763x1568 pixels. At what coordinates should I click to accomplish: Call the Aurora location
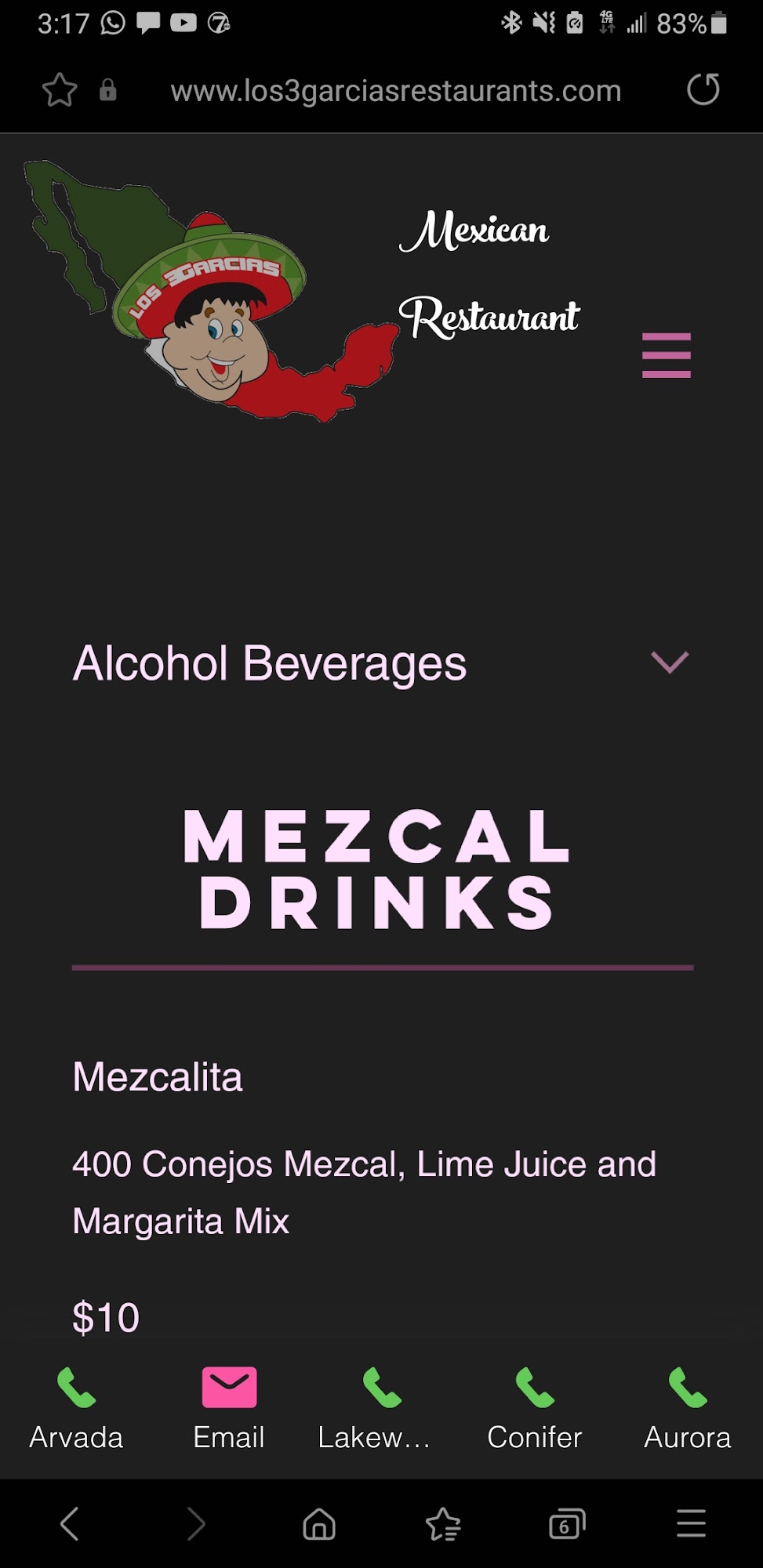[x=688, y=1409]
